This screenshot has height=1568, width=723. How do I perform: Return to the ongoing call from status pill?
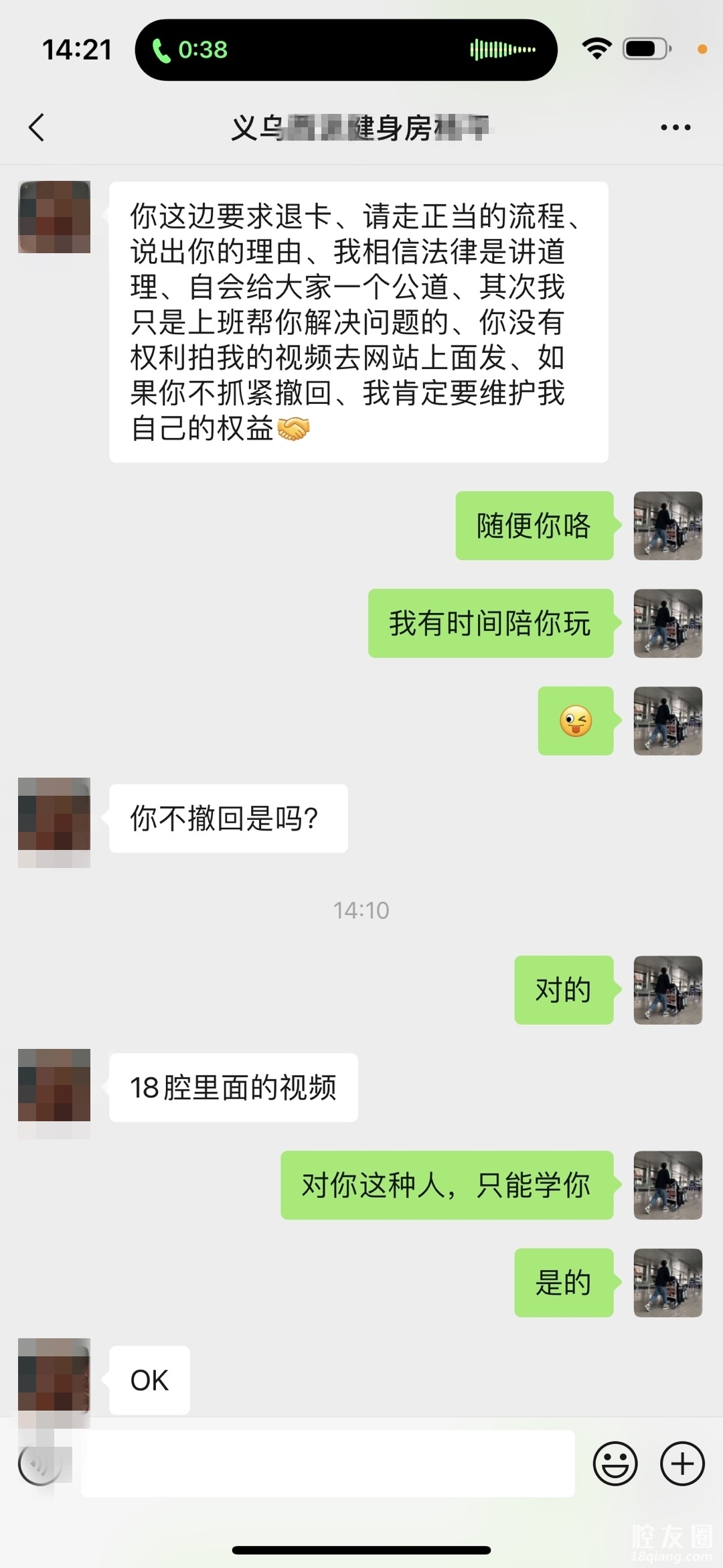click(x=345, y=50)
